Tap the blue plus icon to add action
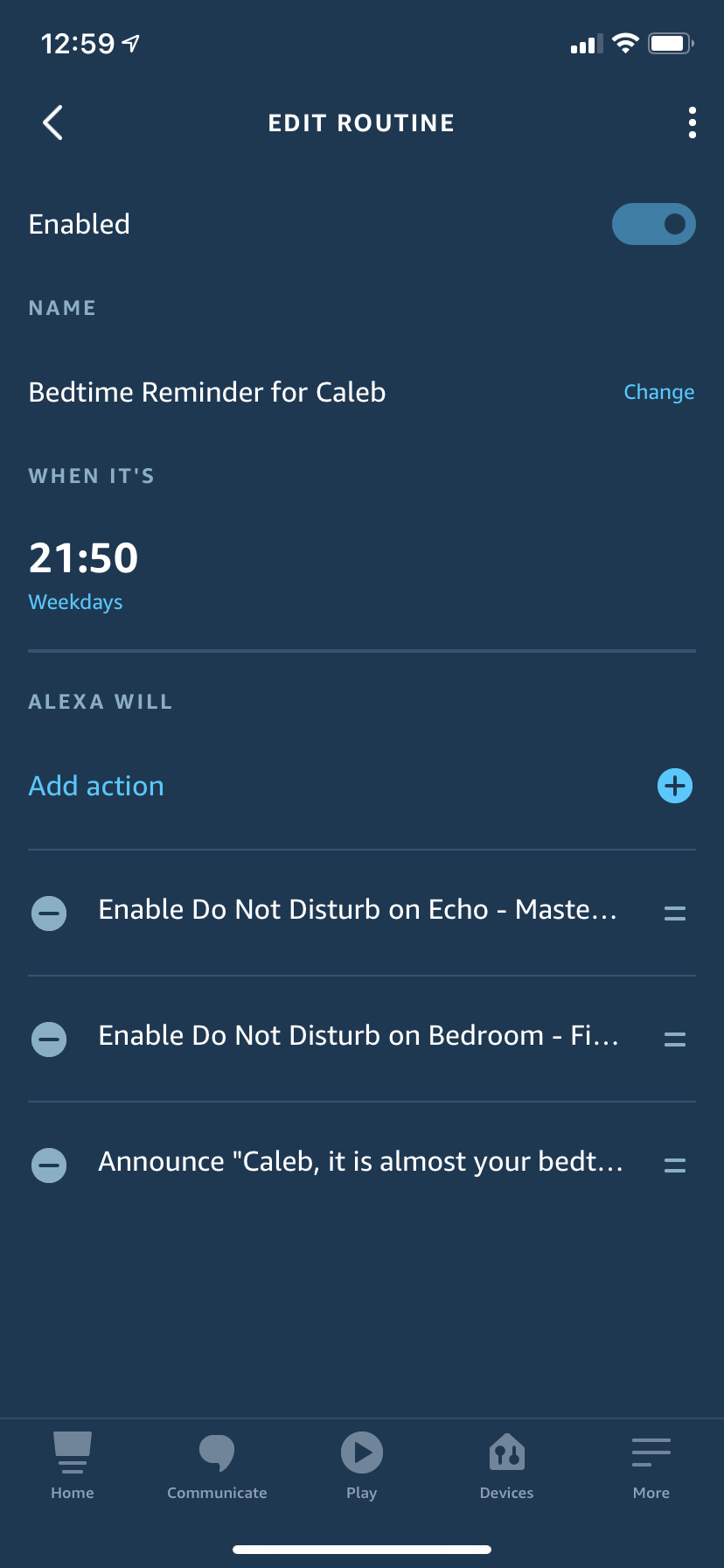The image size is (724, 1568). pyautogui.click(x=674, y=786)
